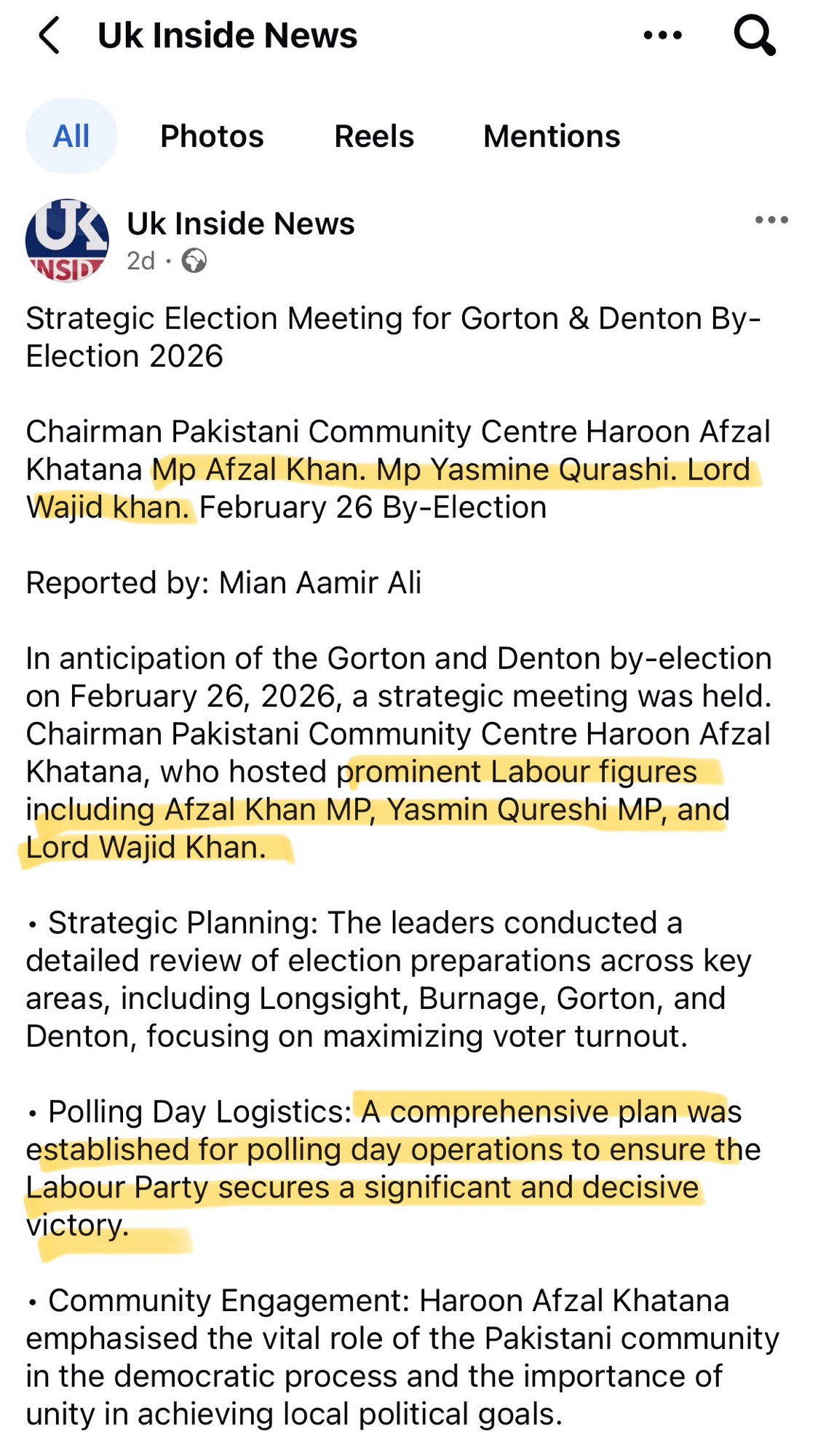Image resolution: width=818 pixels, height=1456 pixels.
Task: Open search on this page
Action: [755, 35]
